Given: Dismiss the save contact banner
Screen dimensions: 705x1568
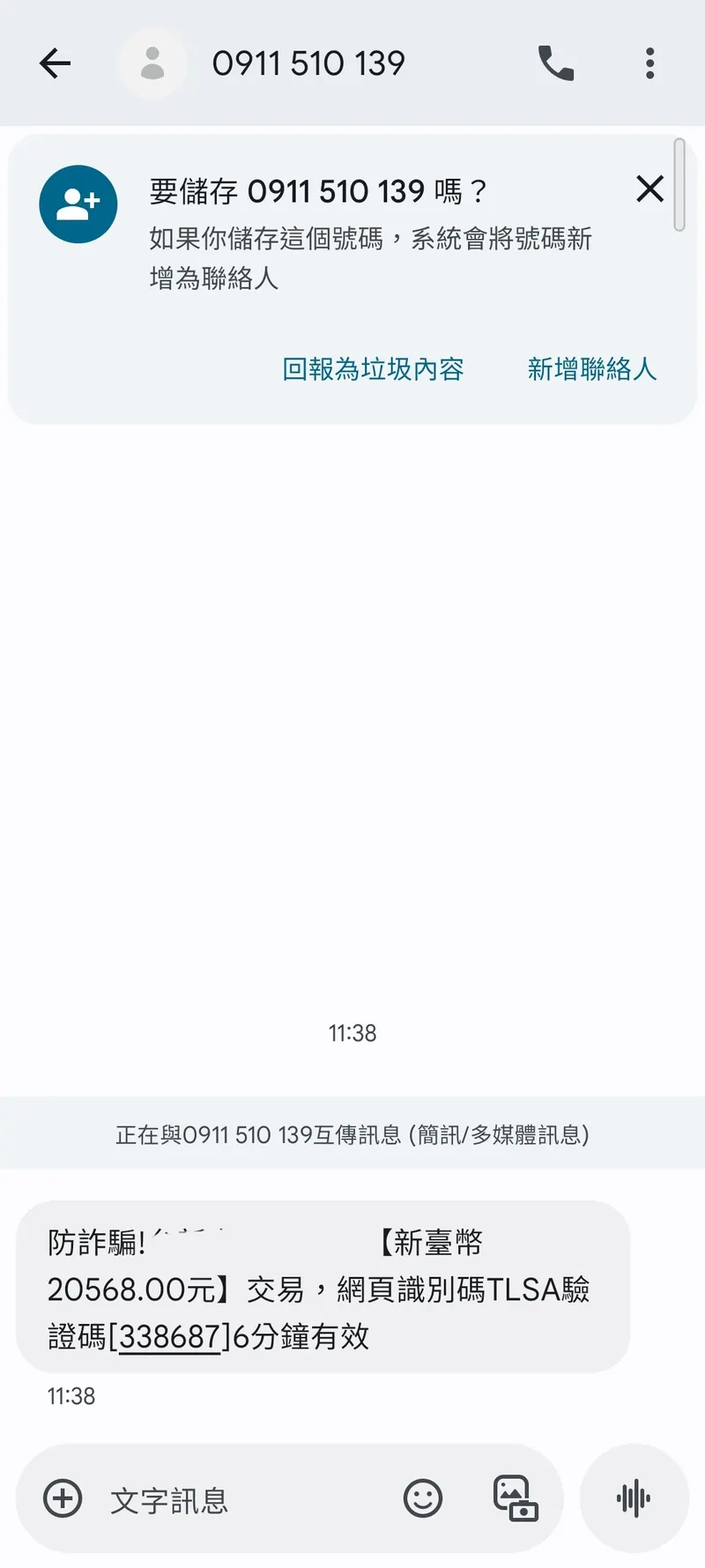Looking at the screenshot, I should tap(649, 189).
